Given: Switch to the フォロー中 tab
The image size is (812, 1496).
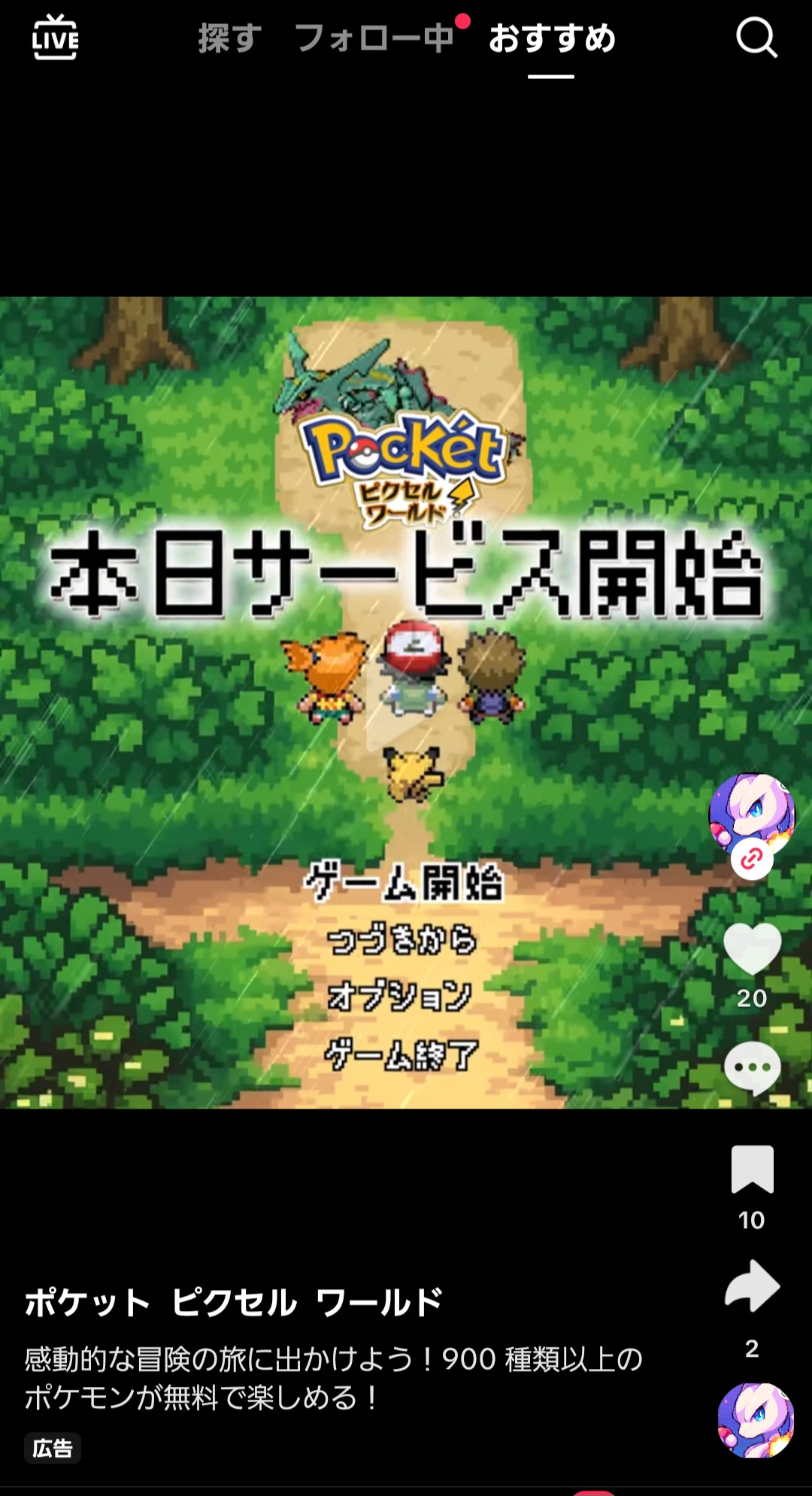Looking at the screenshot, I should pos(374,38).
